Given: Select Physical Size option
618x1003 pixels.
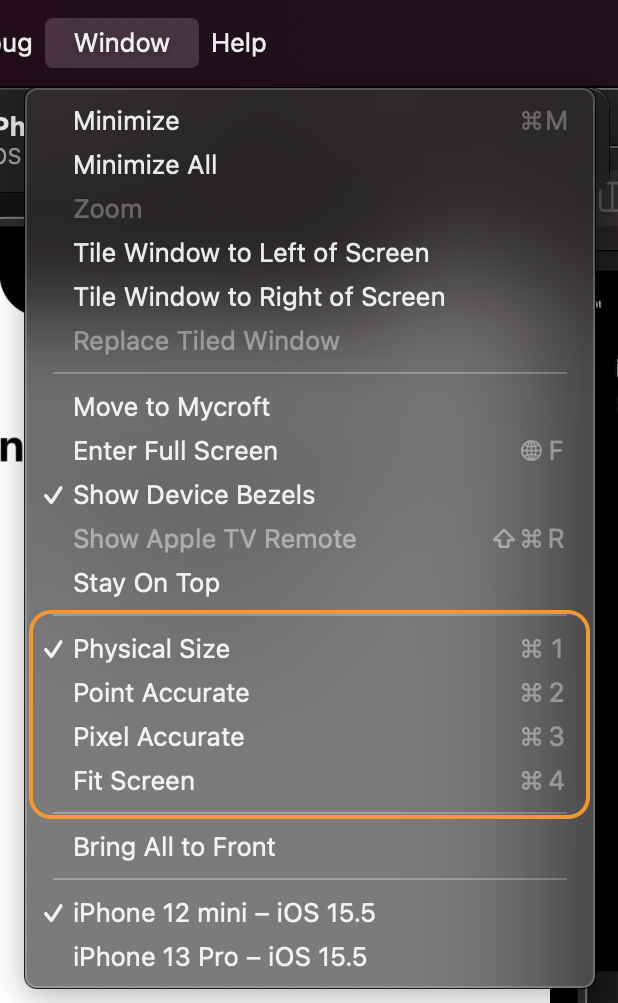Looking at the screenshot, I should pos(151,649).
